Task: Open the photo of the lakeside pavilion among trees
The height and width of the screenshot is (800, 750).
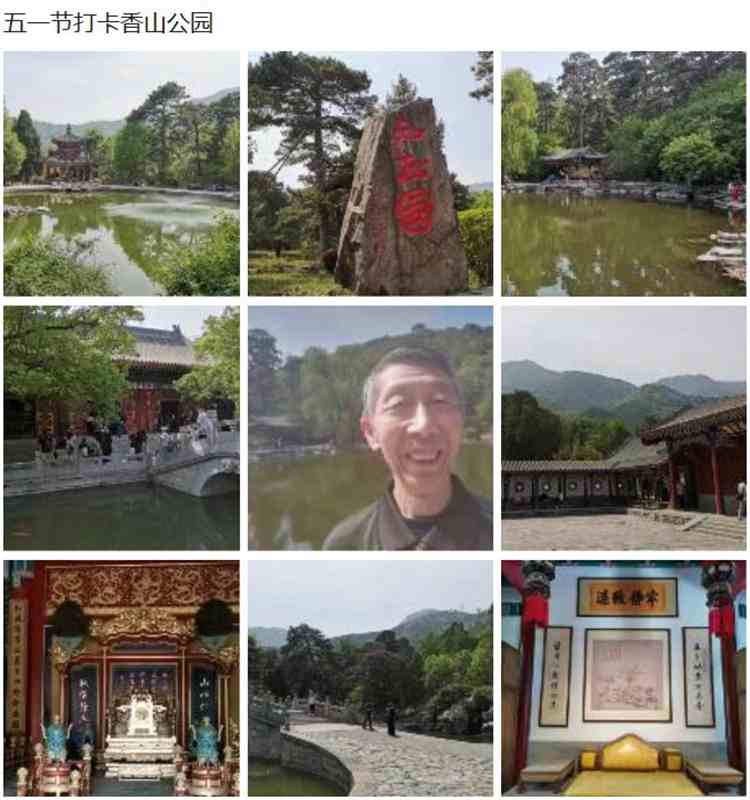Action: (624, 173)
